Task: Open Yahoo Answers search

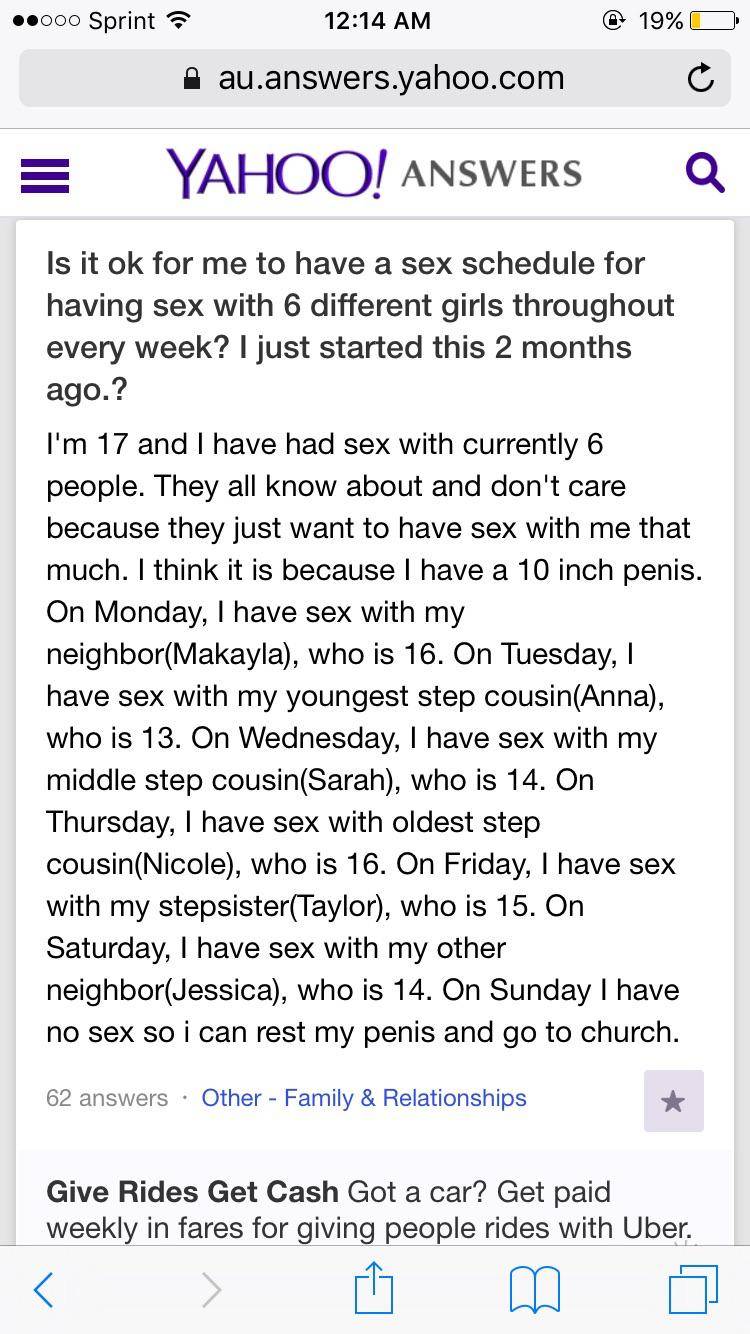Action: [x=704, y=173]
